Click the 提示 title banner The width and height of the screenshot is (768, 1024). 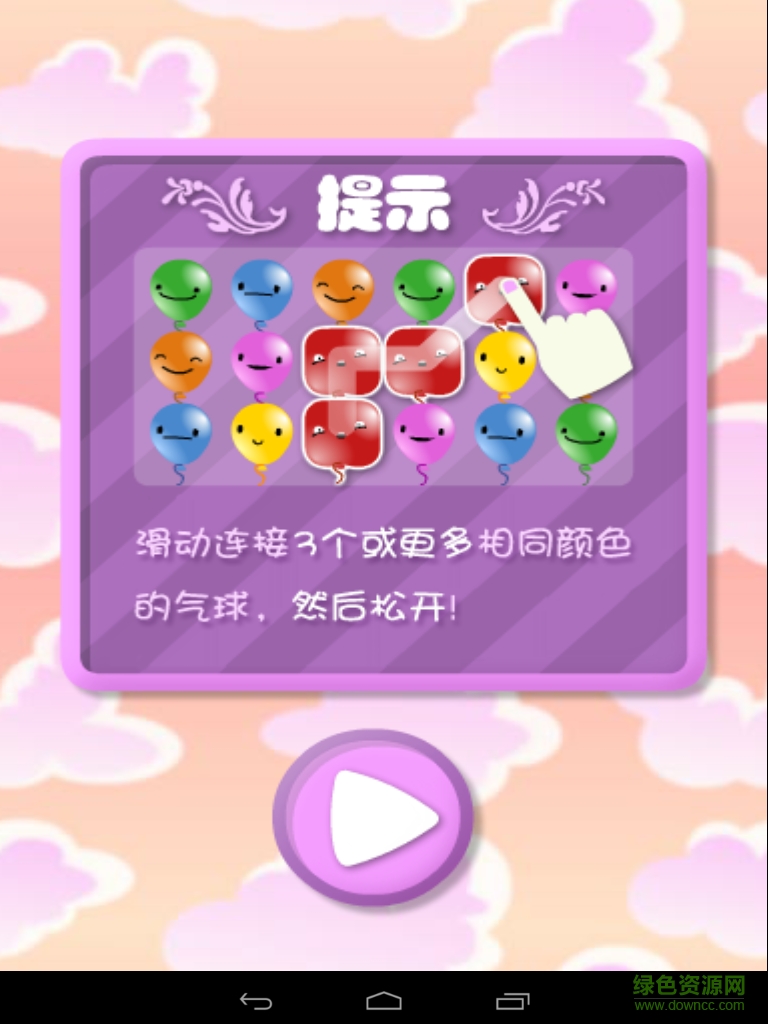point(383,203)
